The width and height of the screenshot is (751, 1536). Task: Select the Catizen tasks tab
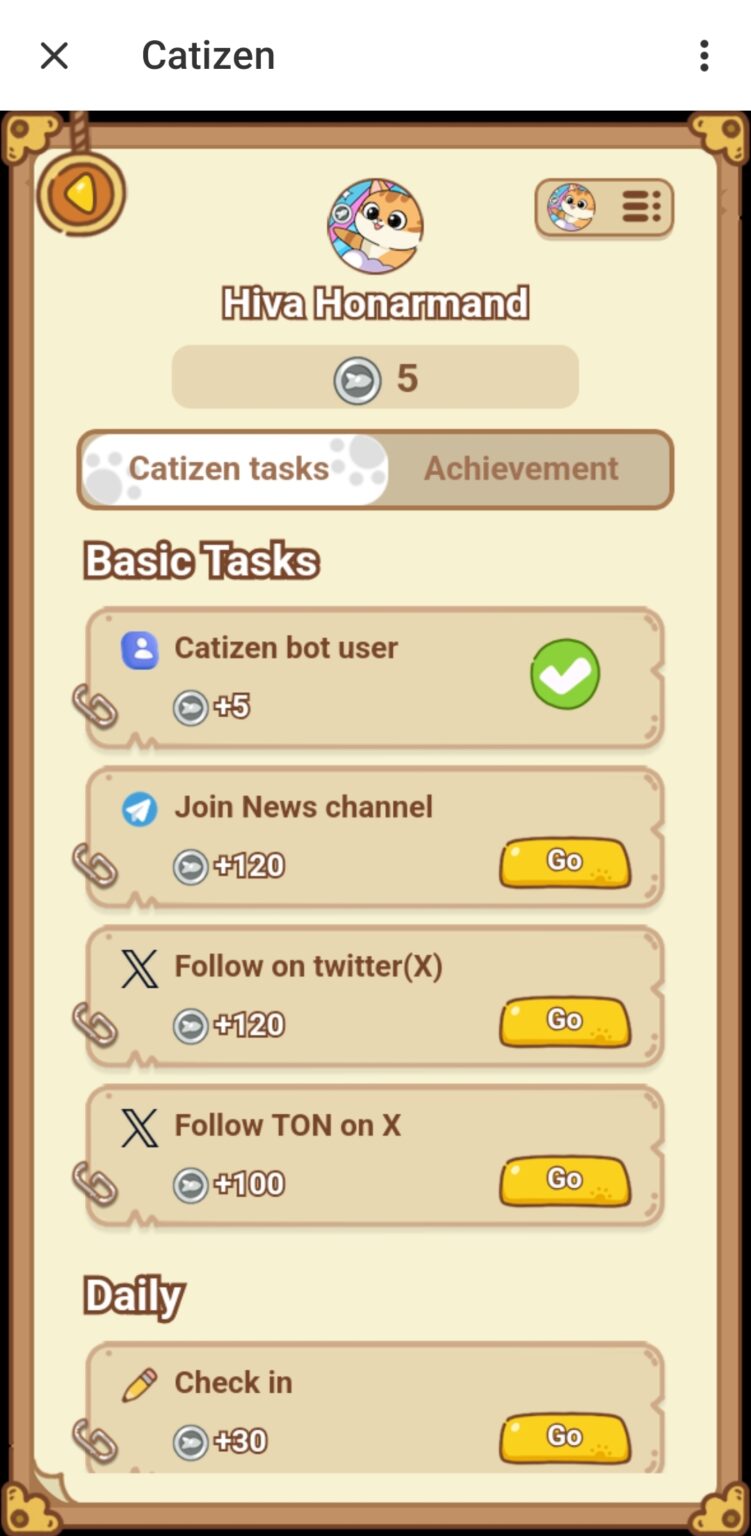(x=230, y=469)
